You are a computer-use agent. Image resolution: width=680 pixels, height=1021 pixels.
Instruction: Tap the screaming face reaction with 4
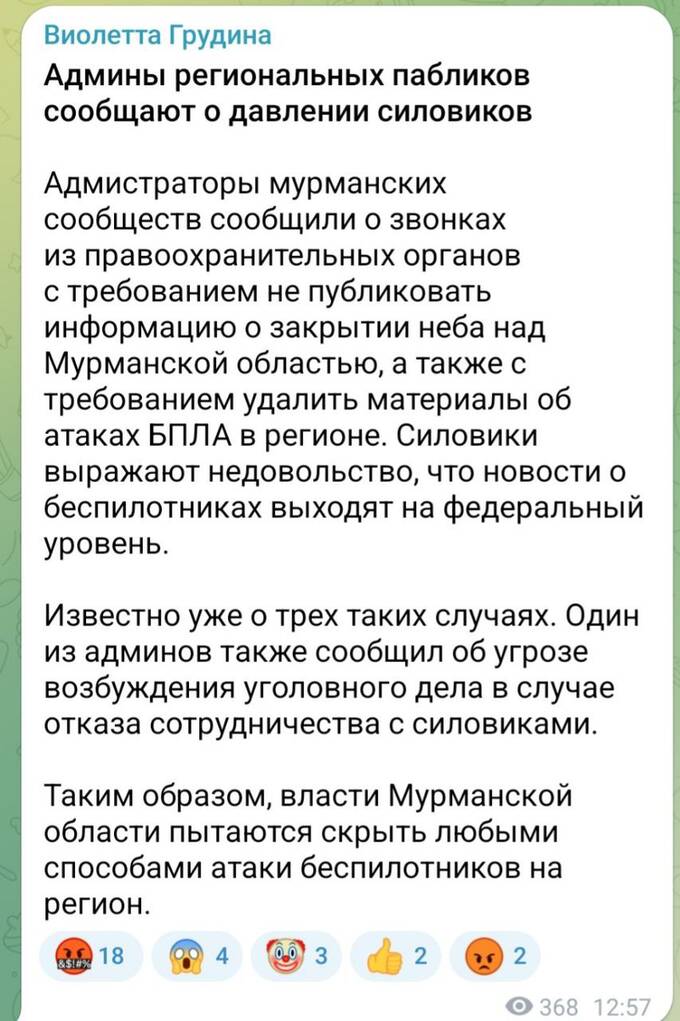(x=196, y=955)
